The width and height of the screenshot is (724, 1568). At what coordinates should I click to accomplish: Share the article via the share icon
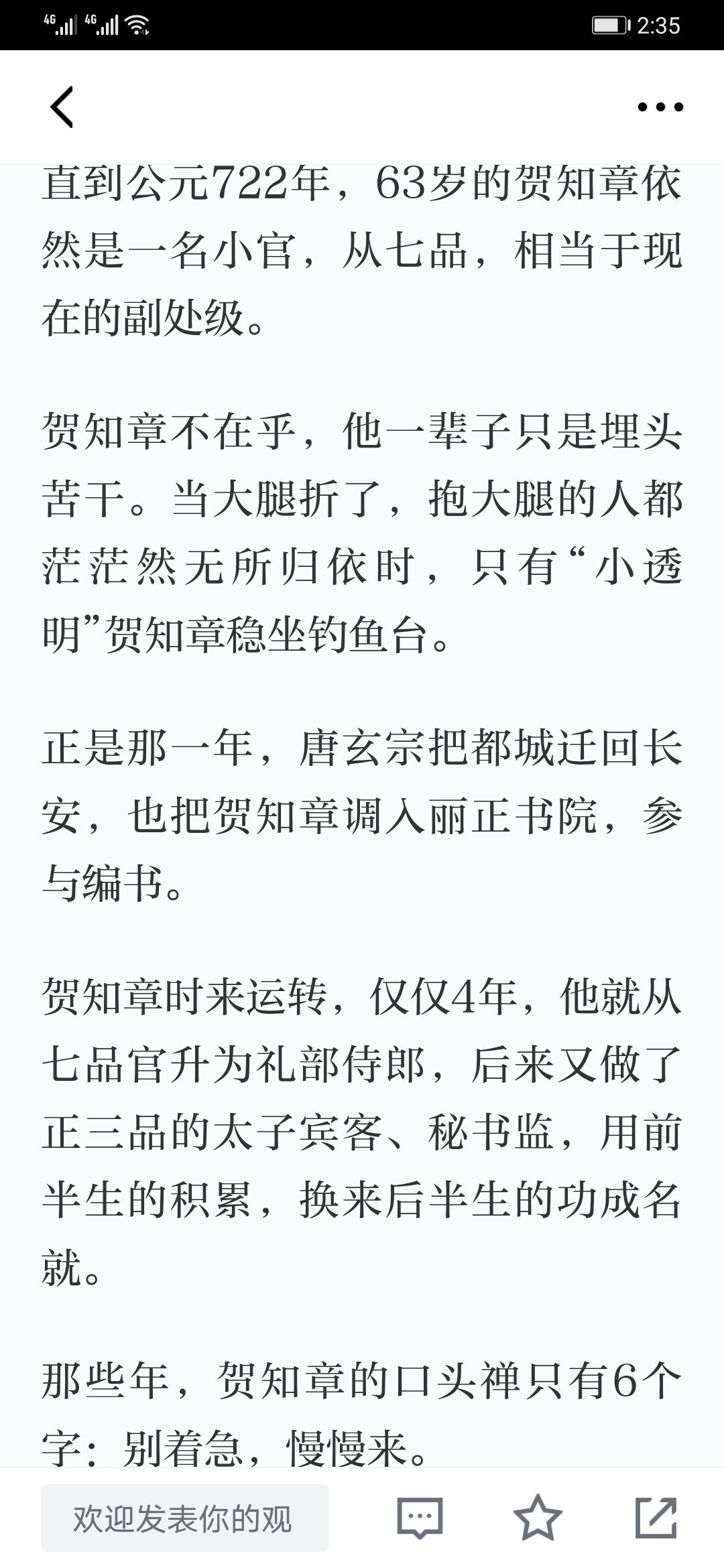click(656, 1518)
